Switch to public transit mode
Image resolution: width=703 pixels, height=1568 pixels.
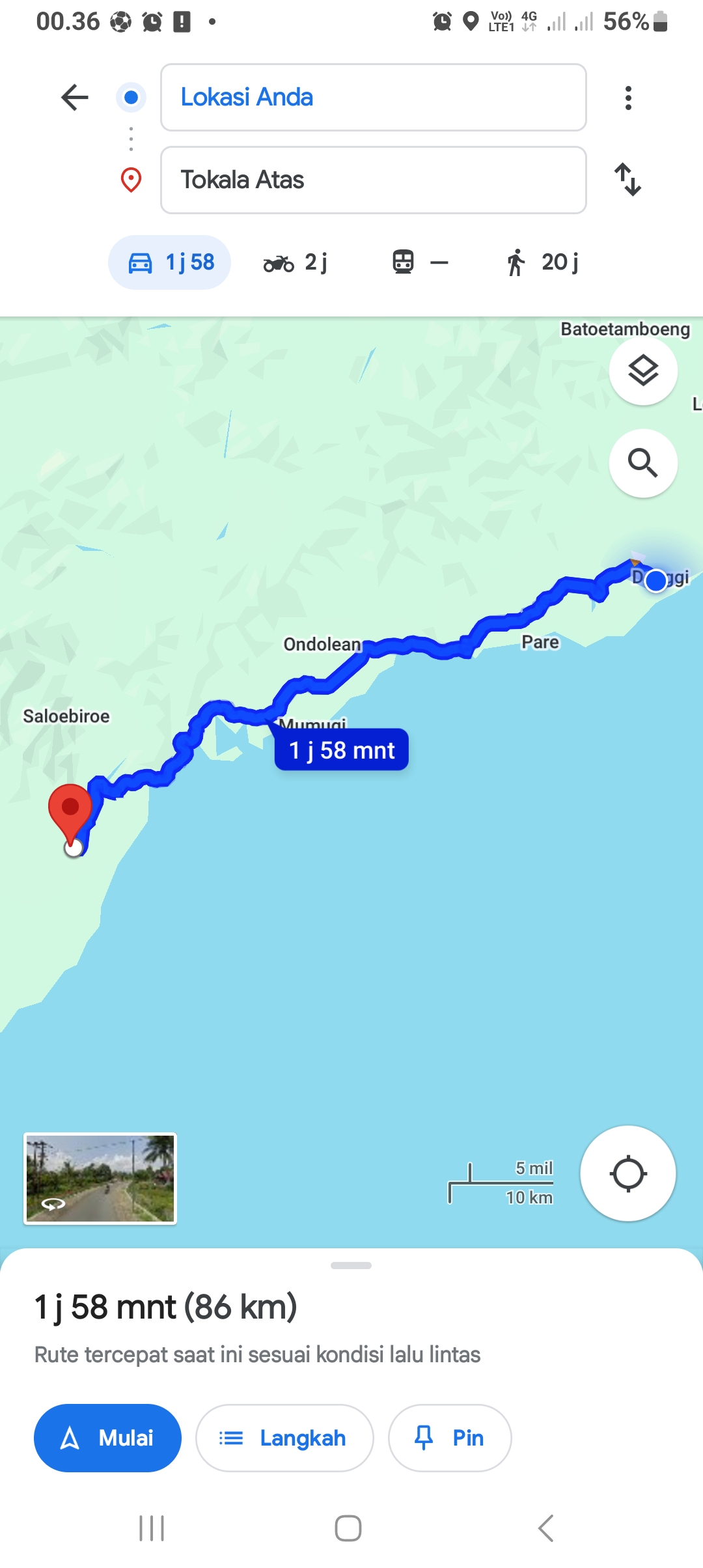click(x=420, y=262)
